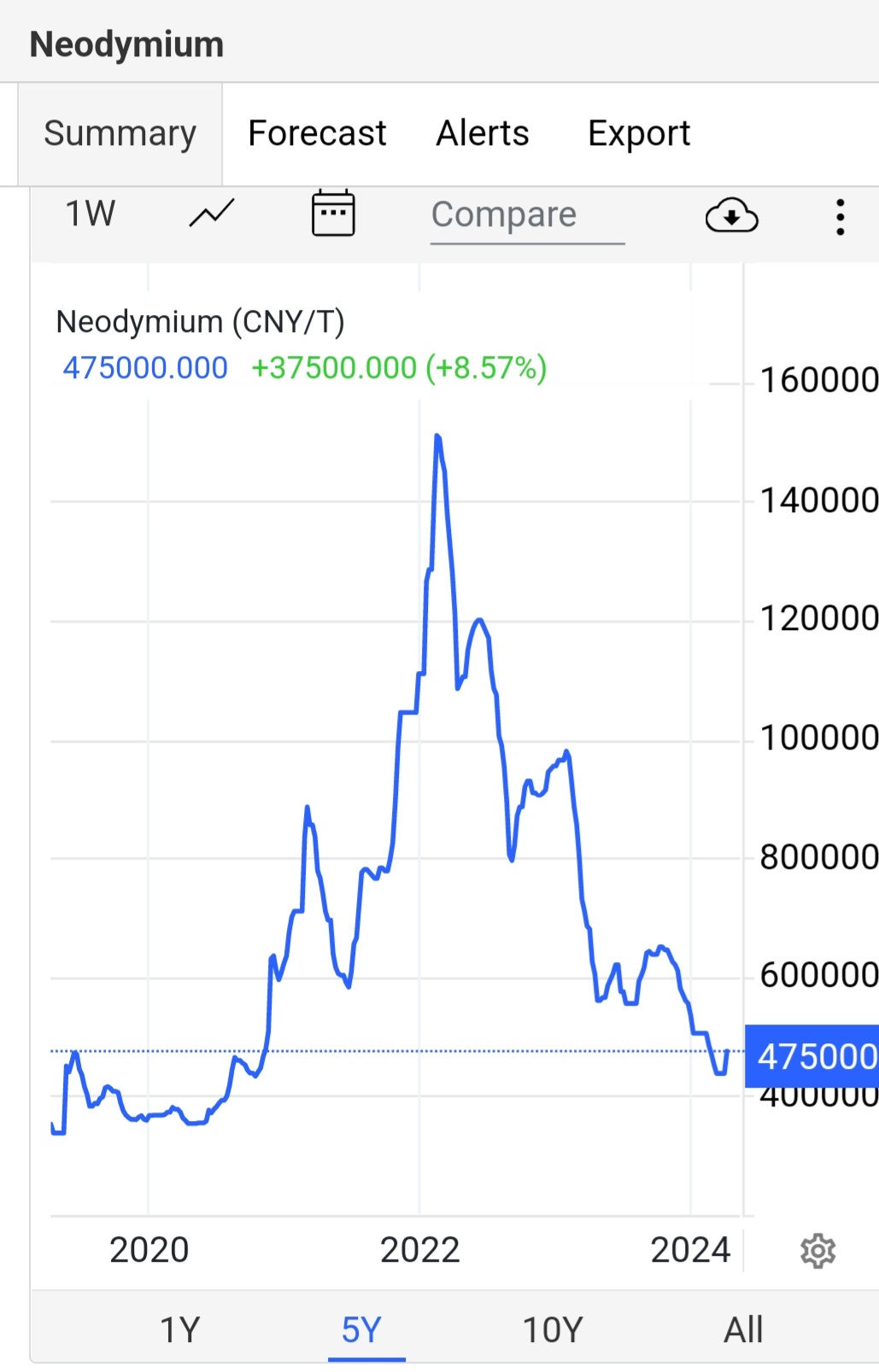Viewport: 879px width, 1372px height.
Task: Open the calendar date picker
Action: click(333, 214)
